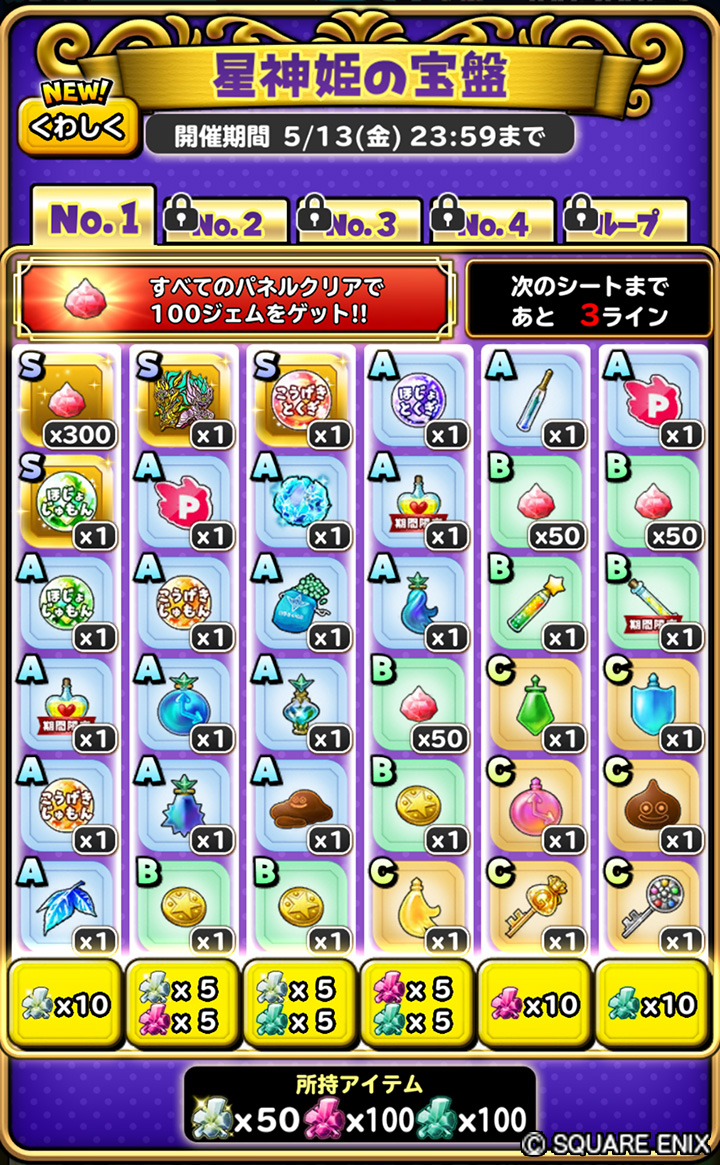This screenshot has height=1165, width=720.
Task: Select the S-rank ×300 gem panel
Action: tap(65, 398)
